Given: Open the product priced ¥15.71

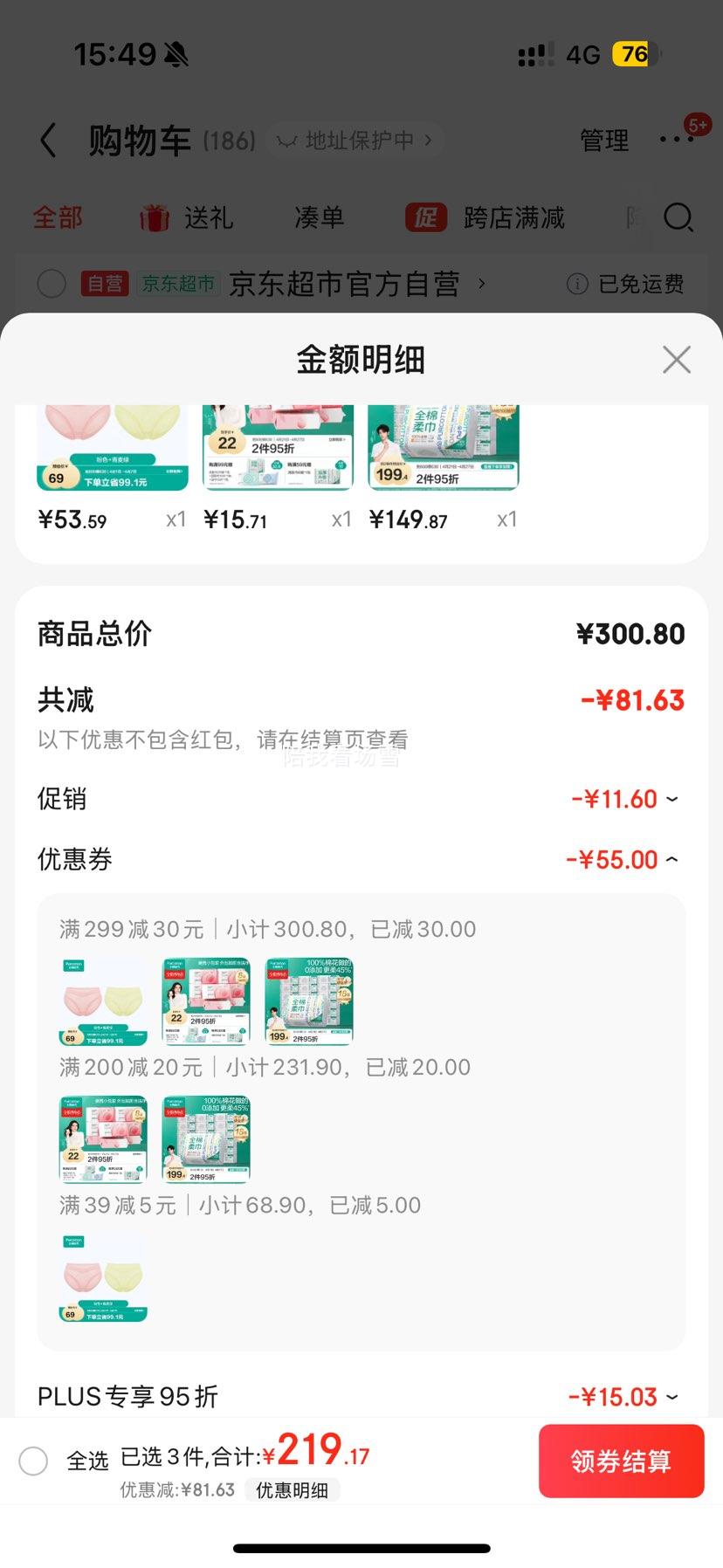Looking at the screenshot, I should [278, 447].
